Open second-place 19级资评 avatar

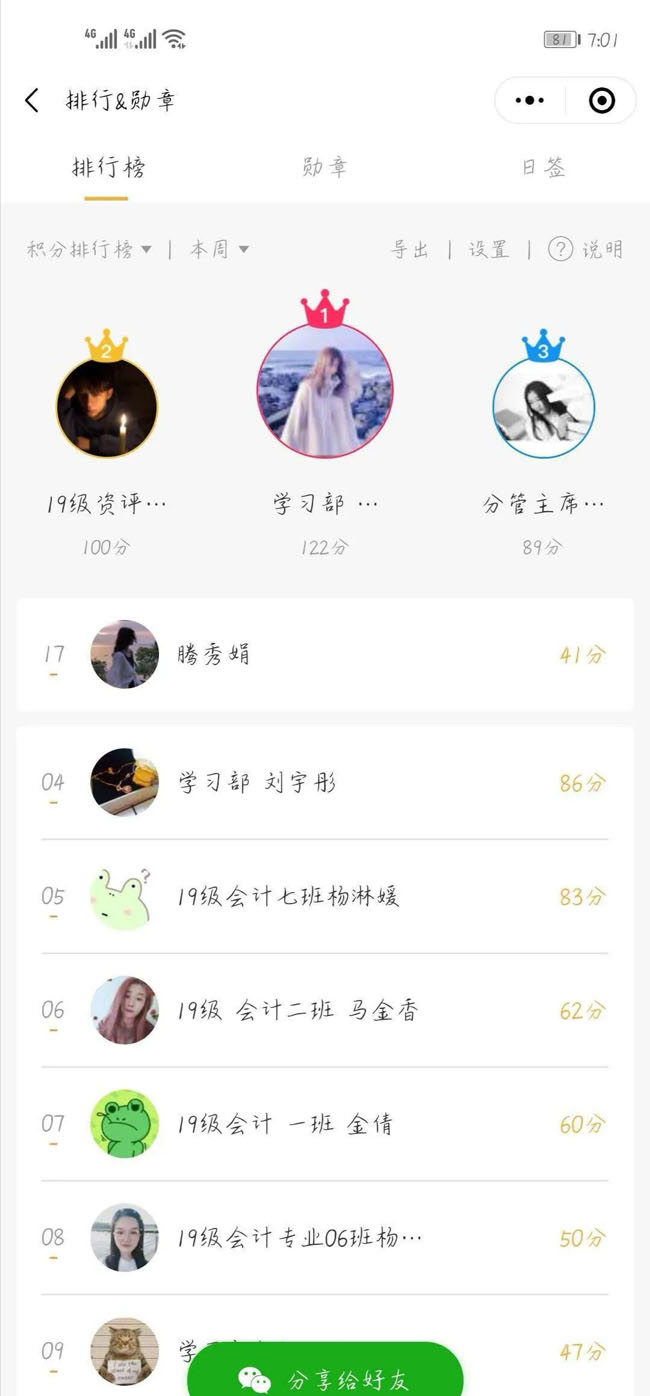pos(106,408)
